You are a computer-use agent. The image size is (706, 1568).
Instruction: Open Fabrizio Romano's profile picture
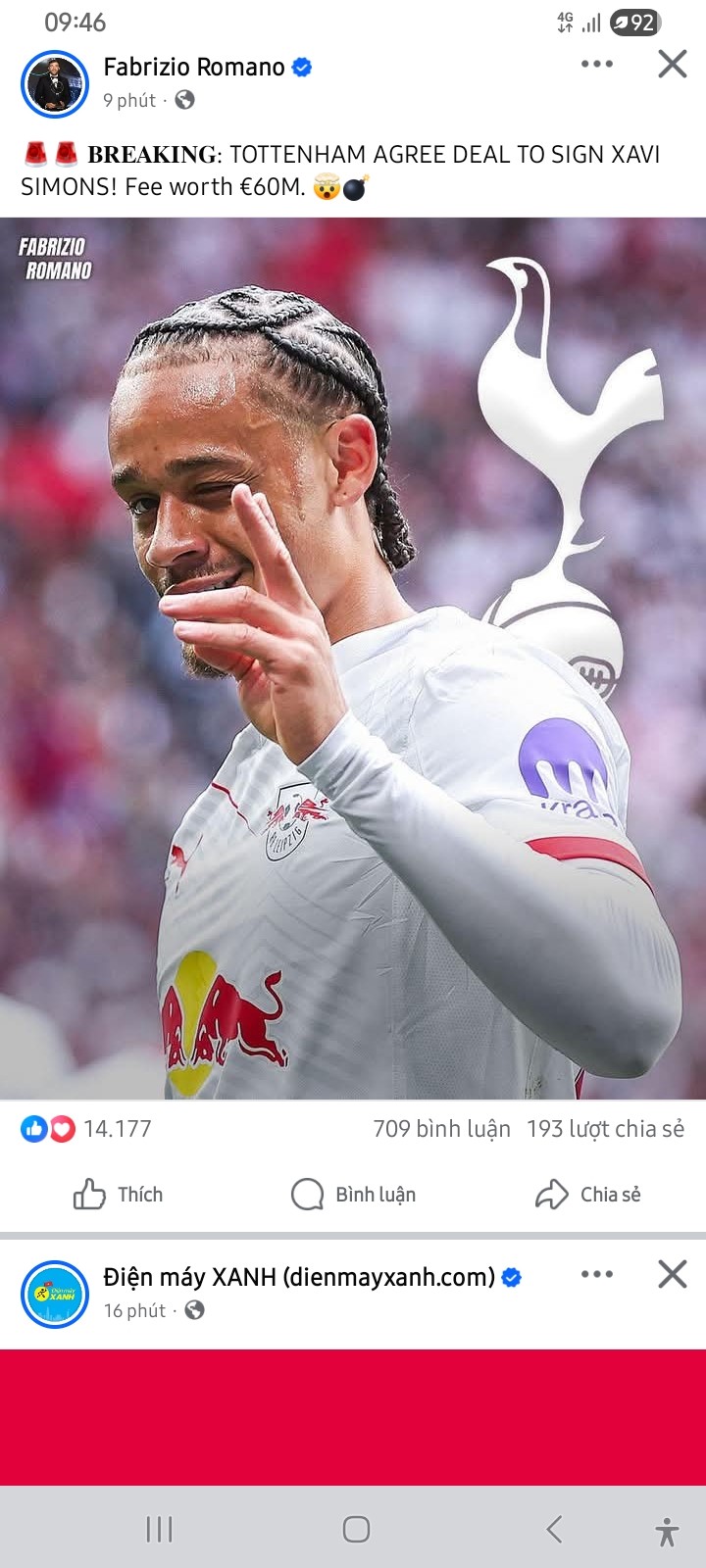(x=55, y=83)
